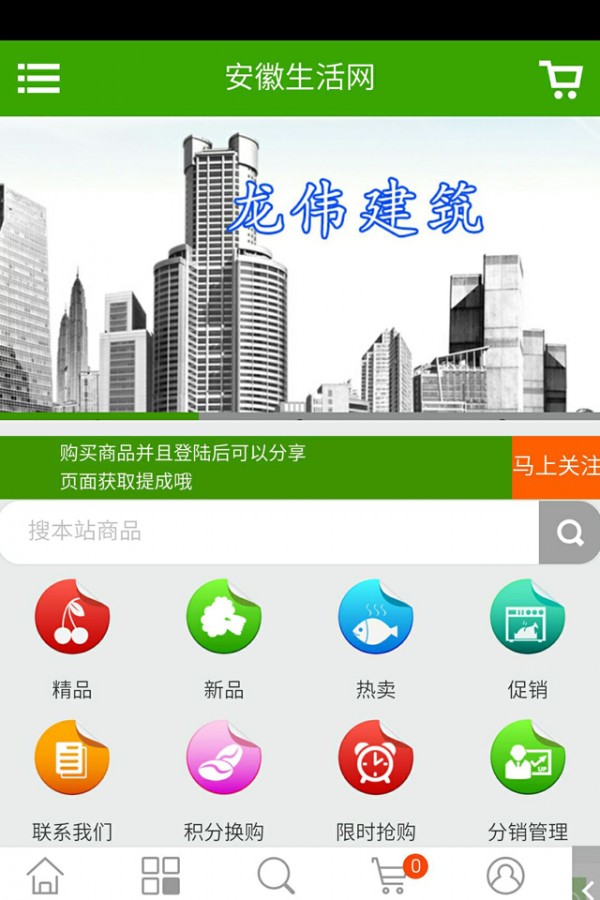Viewport: 600px width, 900px height.
Task: Open the categories grid tab
Action: pyautogui.click(x=160, y=875)
